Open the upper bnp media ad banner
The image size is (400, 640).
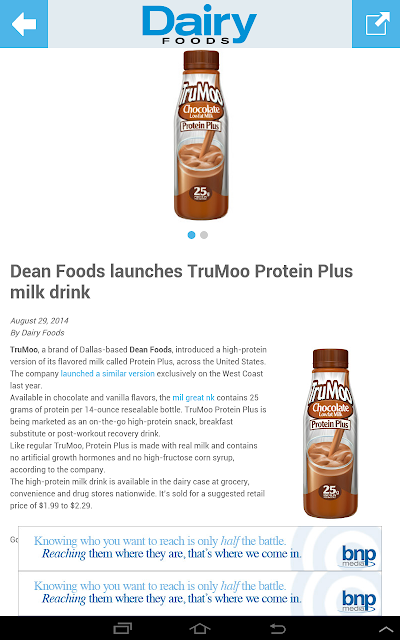coord(200,549)
